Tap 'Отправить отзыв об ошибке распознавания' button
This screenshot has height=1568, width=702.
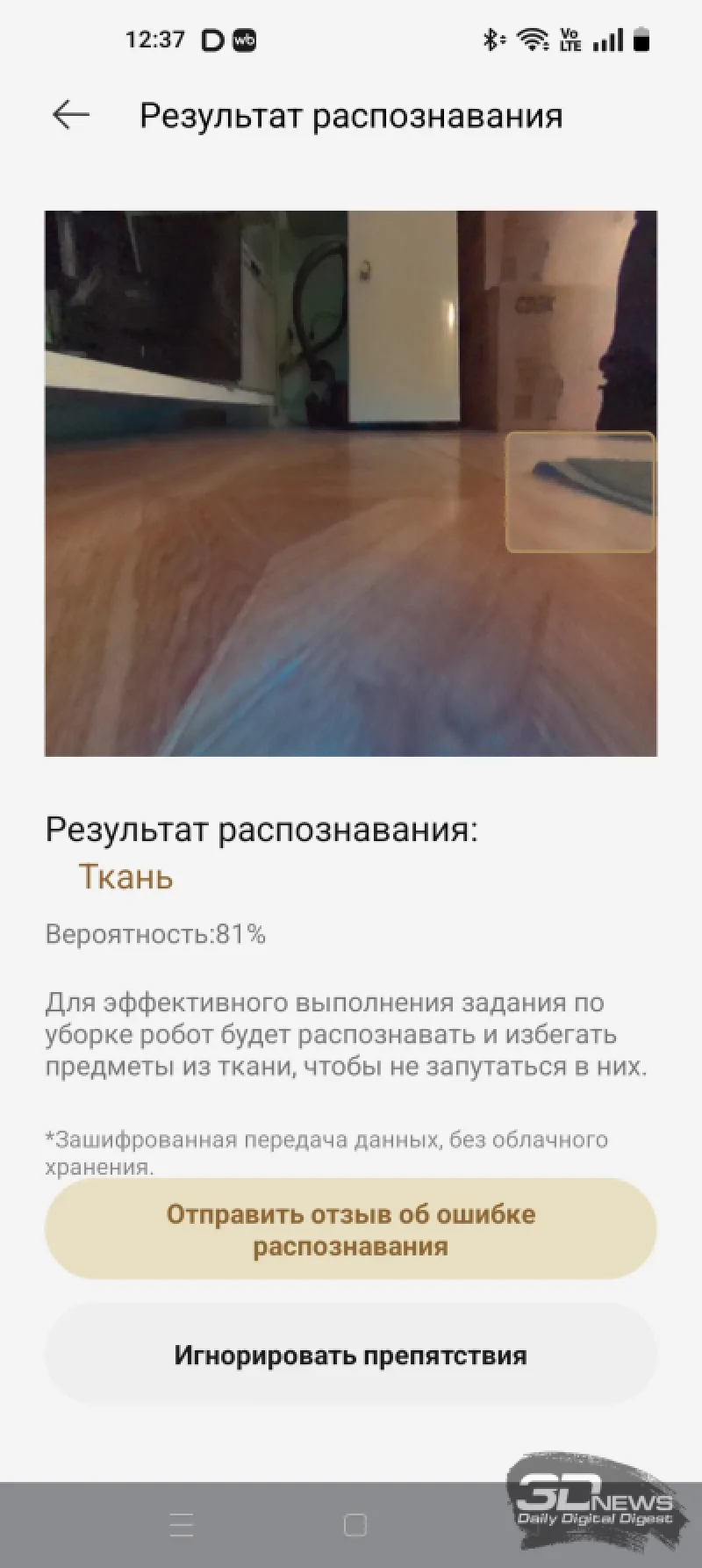351,1229
